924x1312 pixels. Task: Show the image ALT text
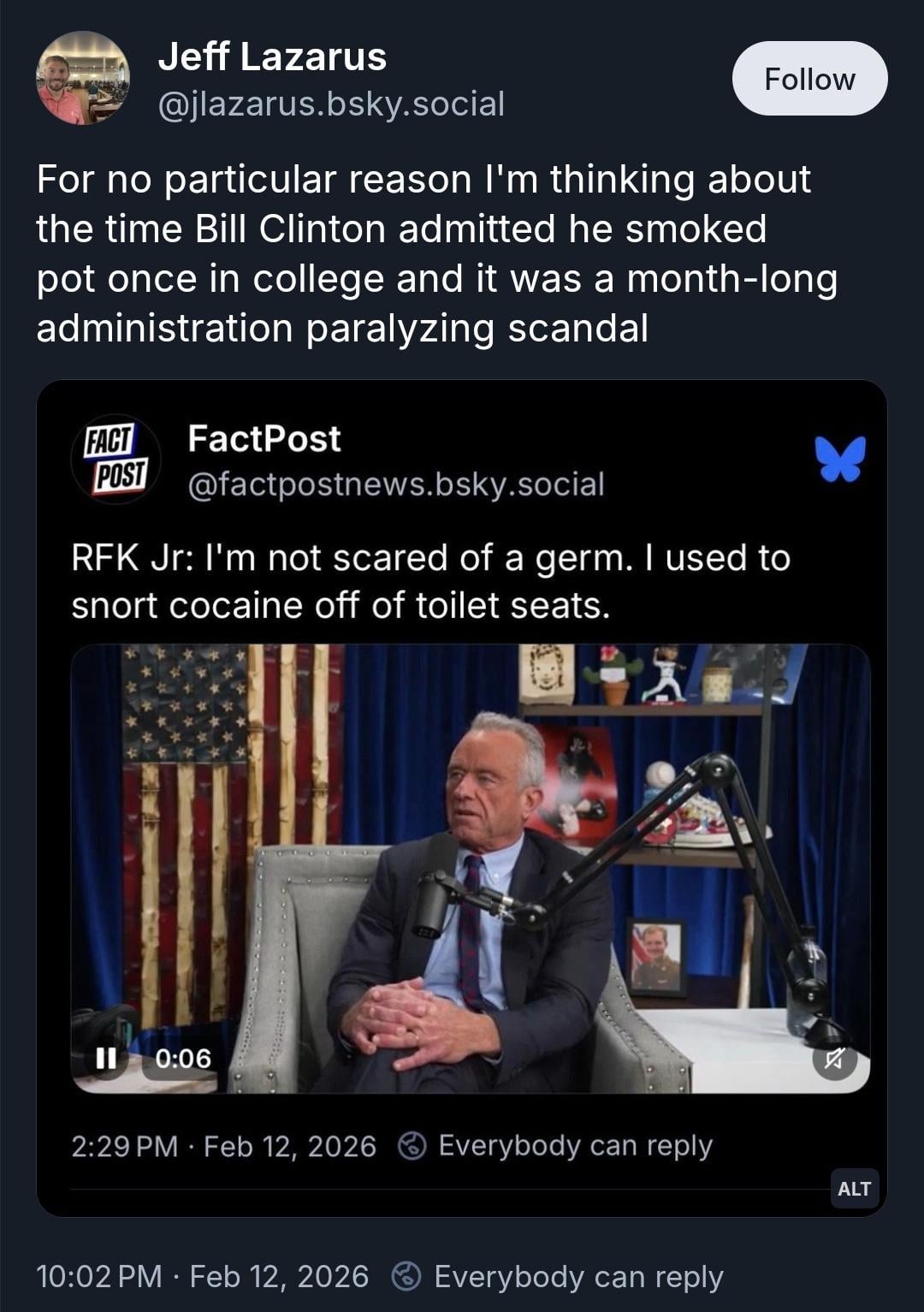pyautogui.click(x=854, y=1188)
